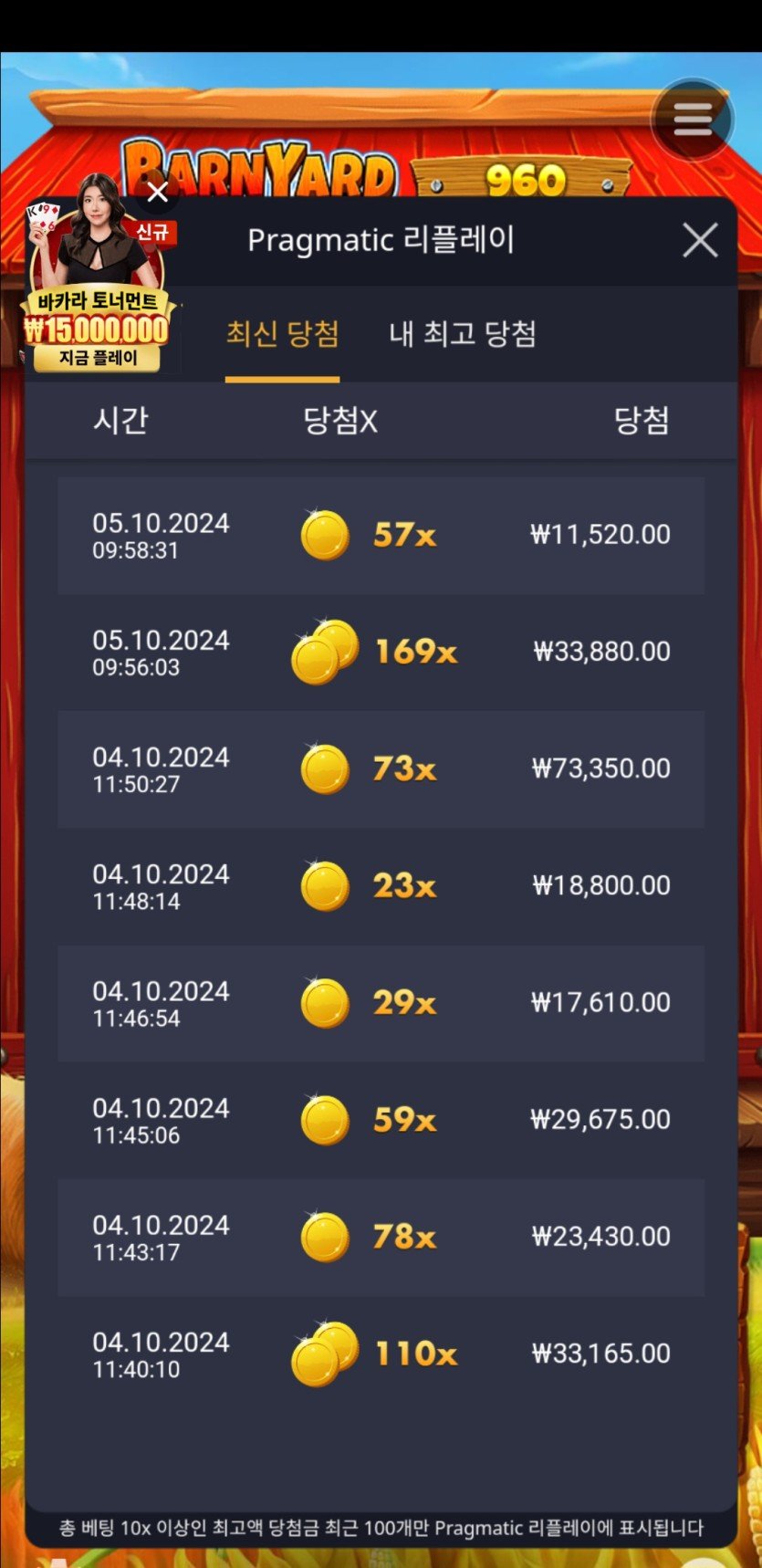Dismiss the 바카라 토너먼트 promo banner
This screenshot has height=1568, width=762.
(157, 193)
